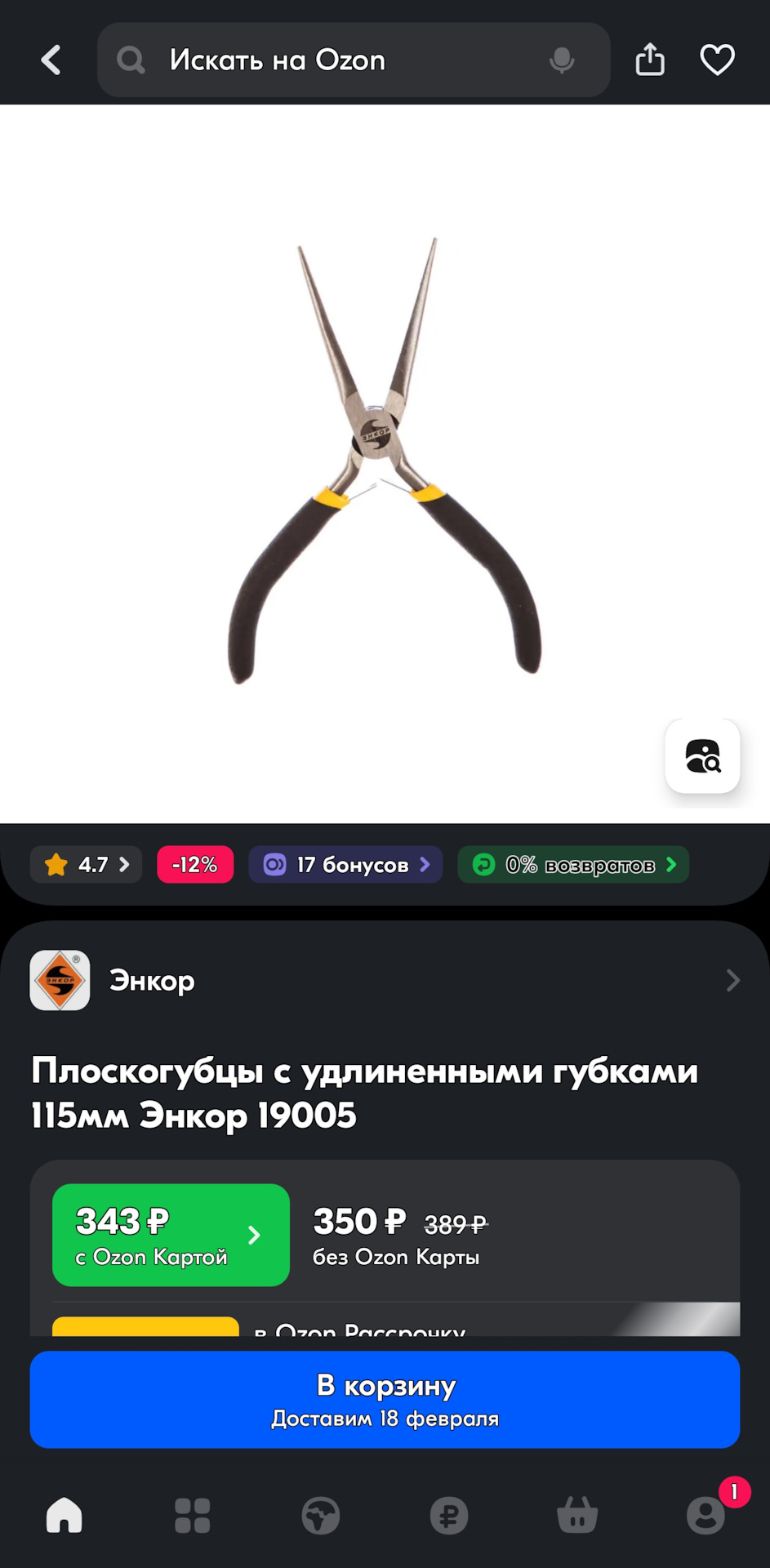Add to cart with В корзину
770x1568 pixels.
tap(385, 1400)
